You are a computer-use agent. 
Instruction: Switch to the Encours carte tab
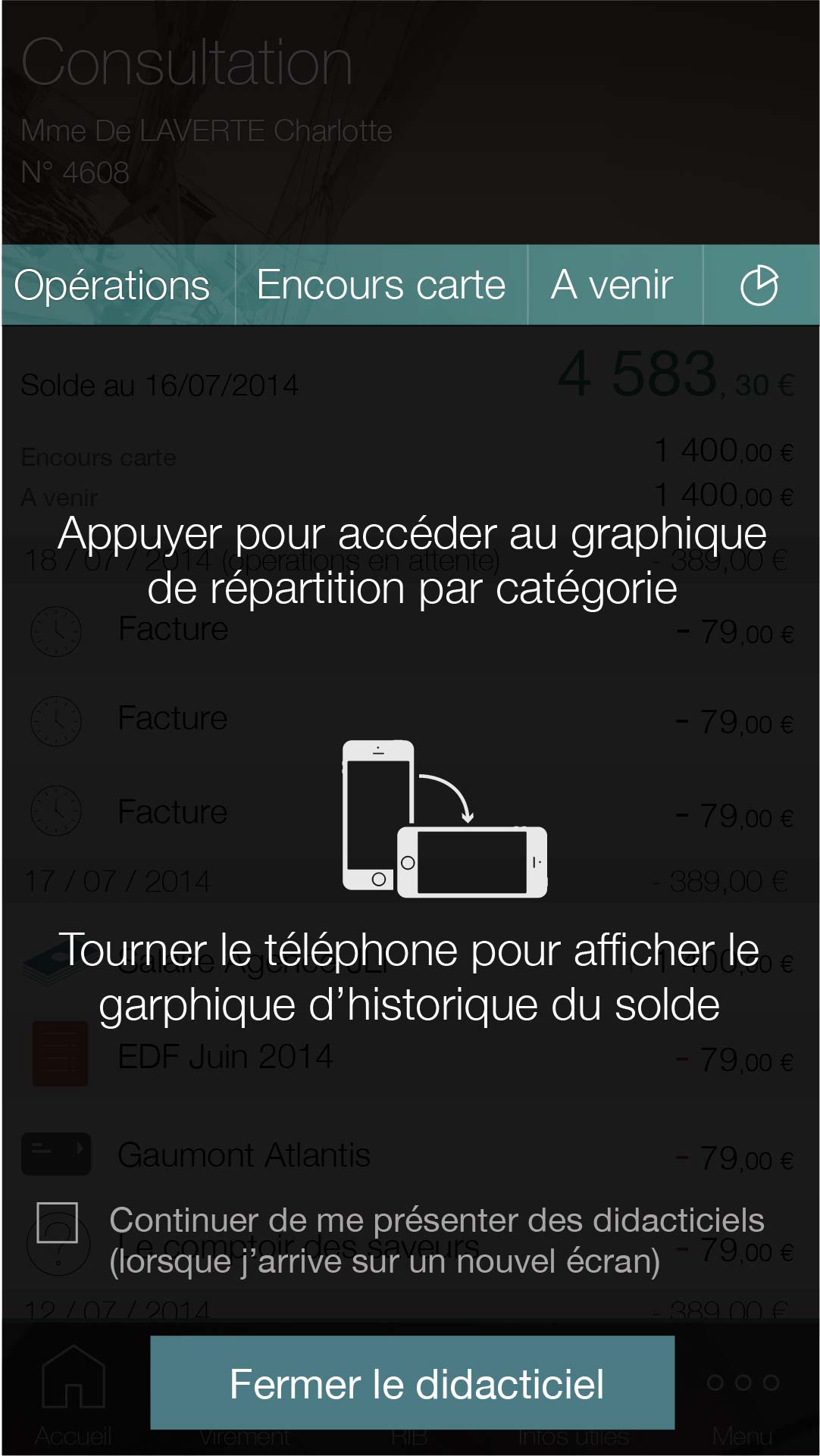coord(380,286)
